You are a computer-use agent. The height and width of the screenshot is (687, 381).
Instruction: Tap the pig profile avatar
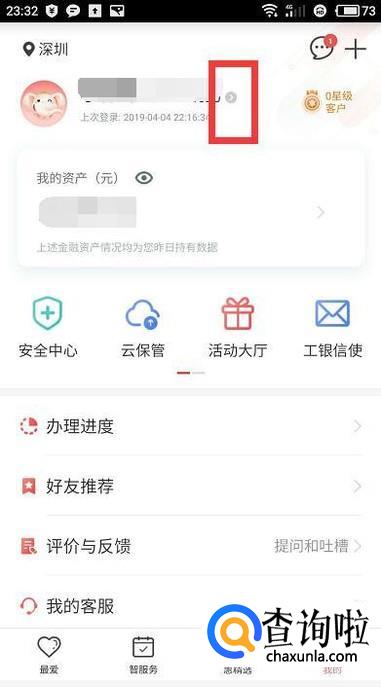(43, 103)
